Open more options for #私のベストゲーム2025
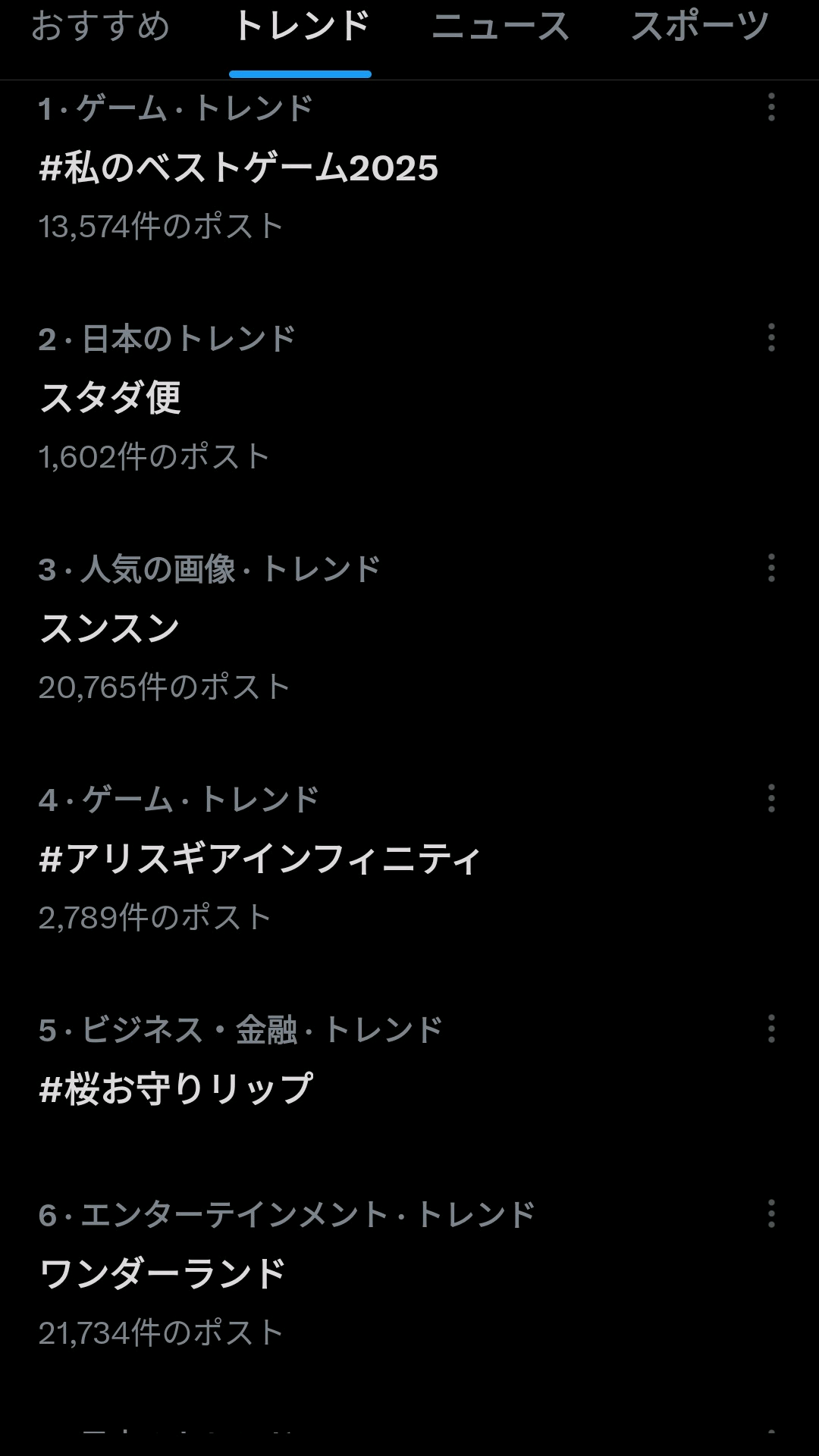Image resolution: width=819 pixels, height=1456 pixels. click(771, 108)
